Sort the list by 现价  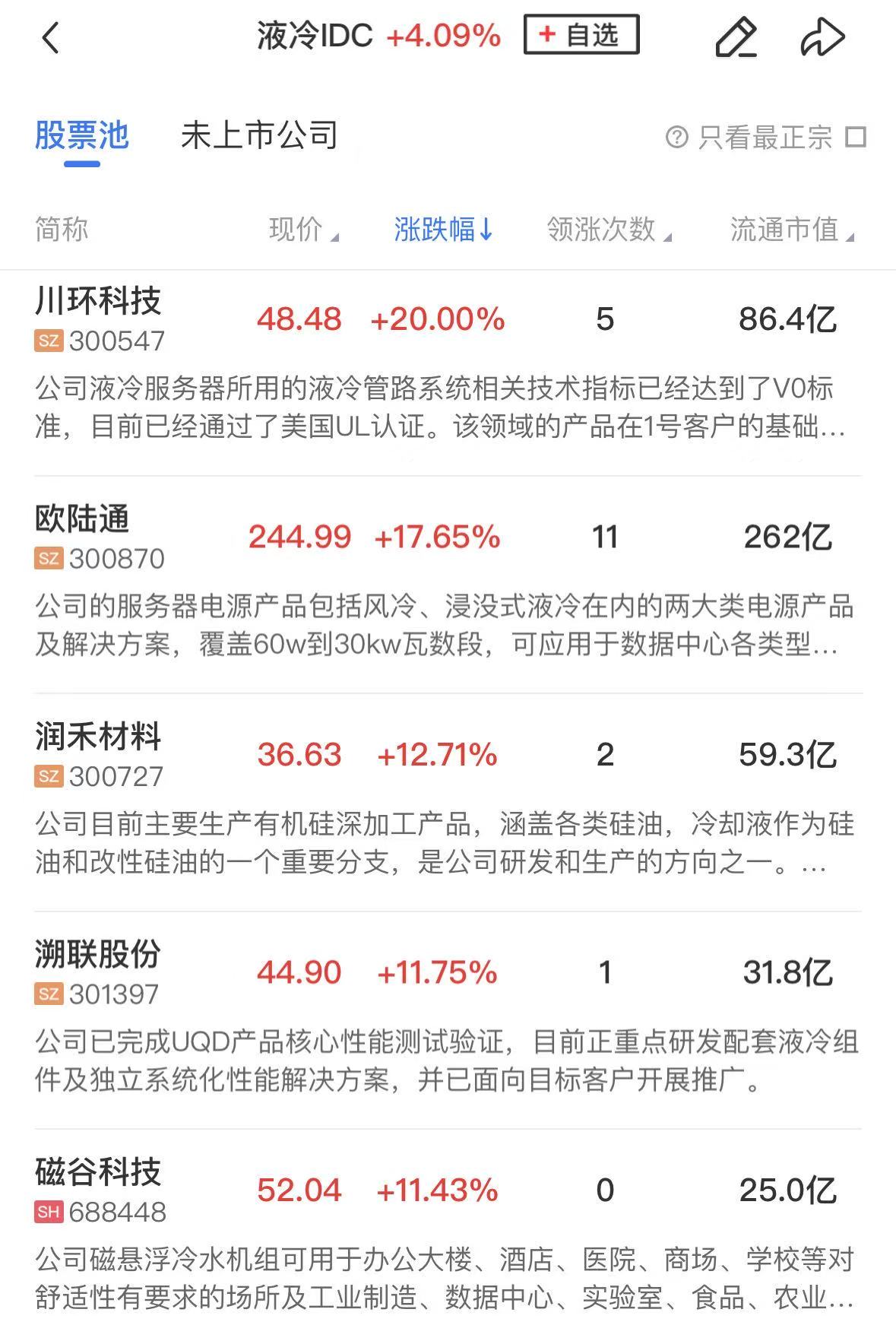(302, 230)
